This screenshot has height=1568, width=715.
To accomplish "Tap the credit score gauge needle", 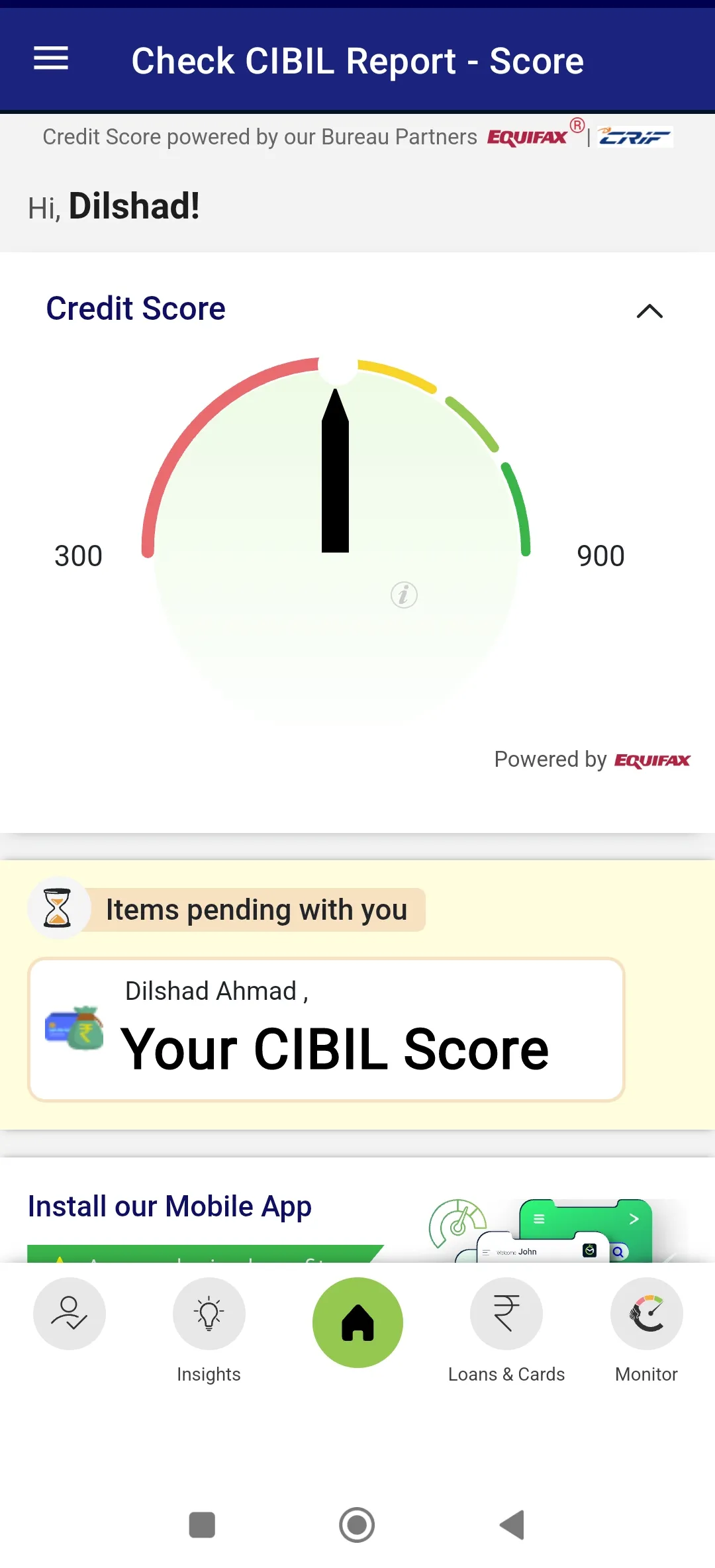I will pyautogui.click(x=336, y=470).
